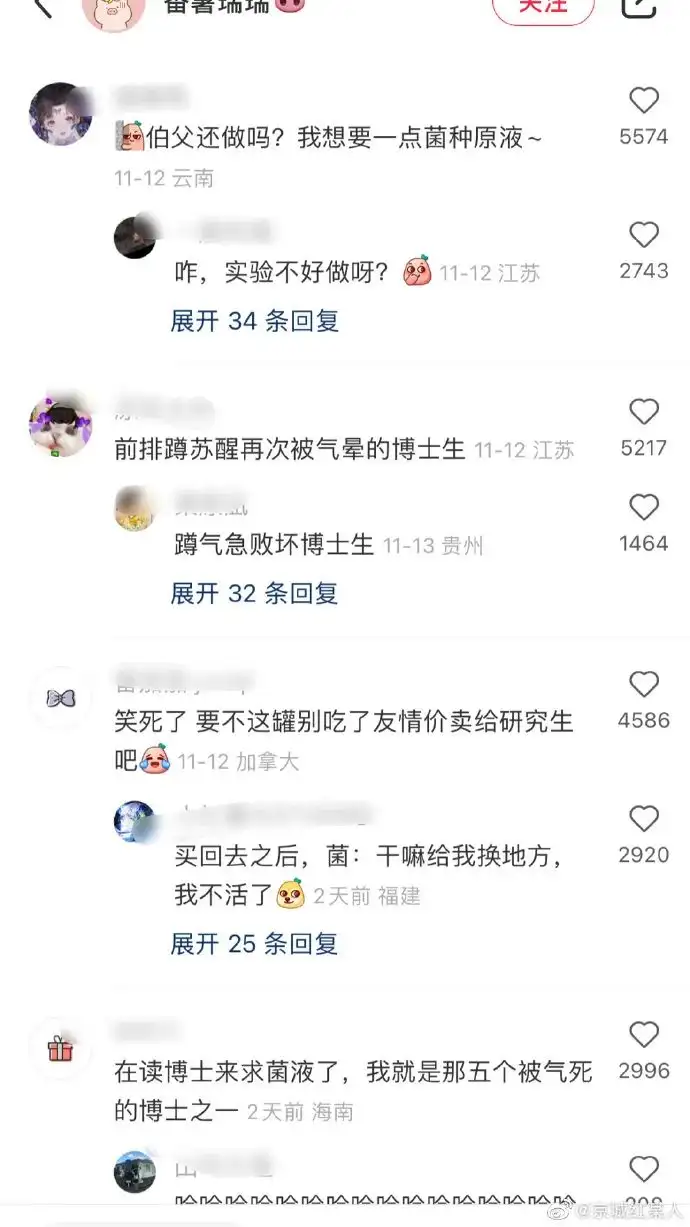Expand the 25 replies

click(x=254, y=943)
